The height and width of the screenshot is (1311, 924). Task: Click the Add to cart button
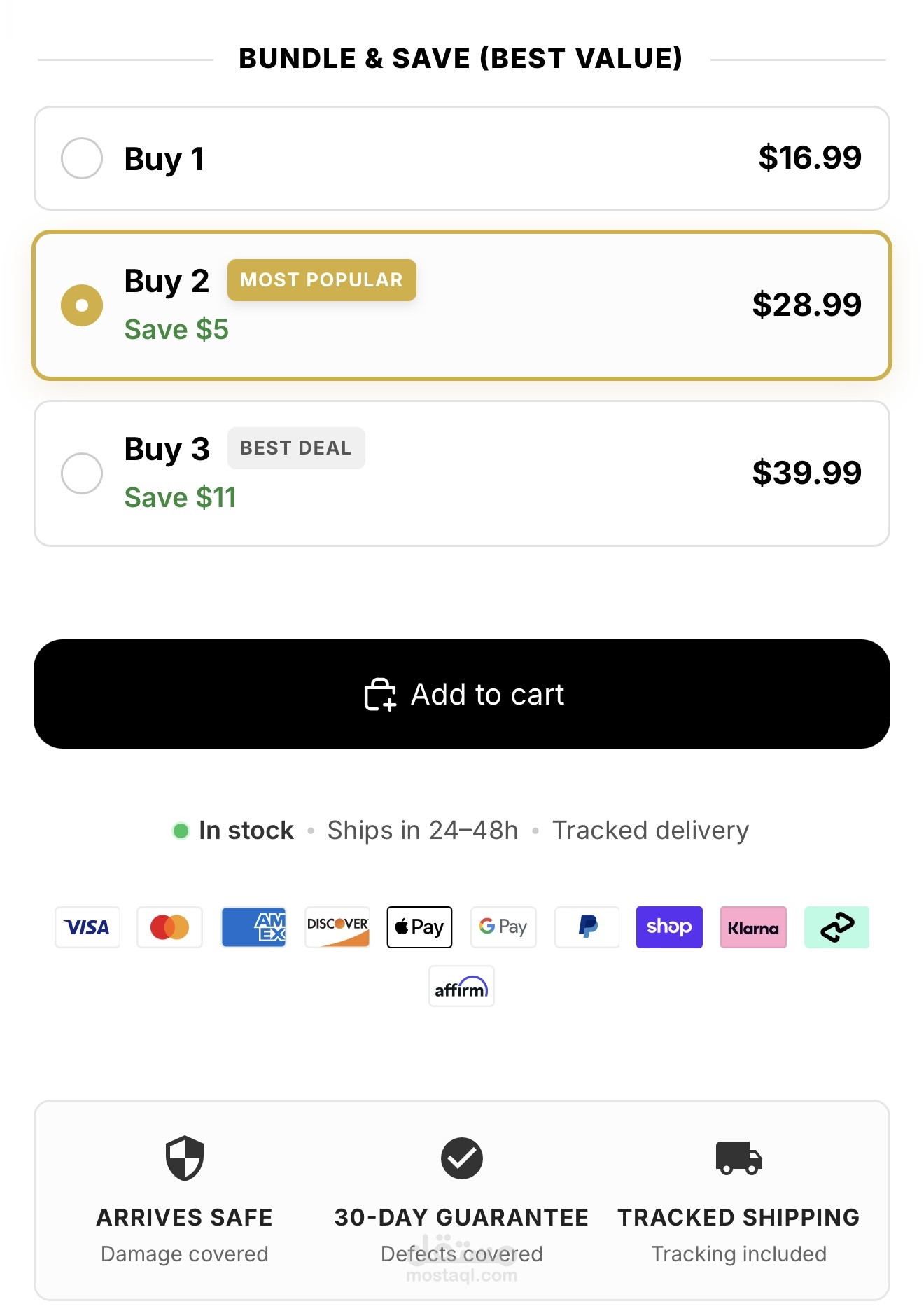462,693
